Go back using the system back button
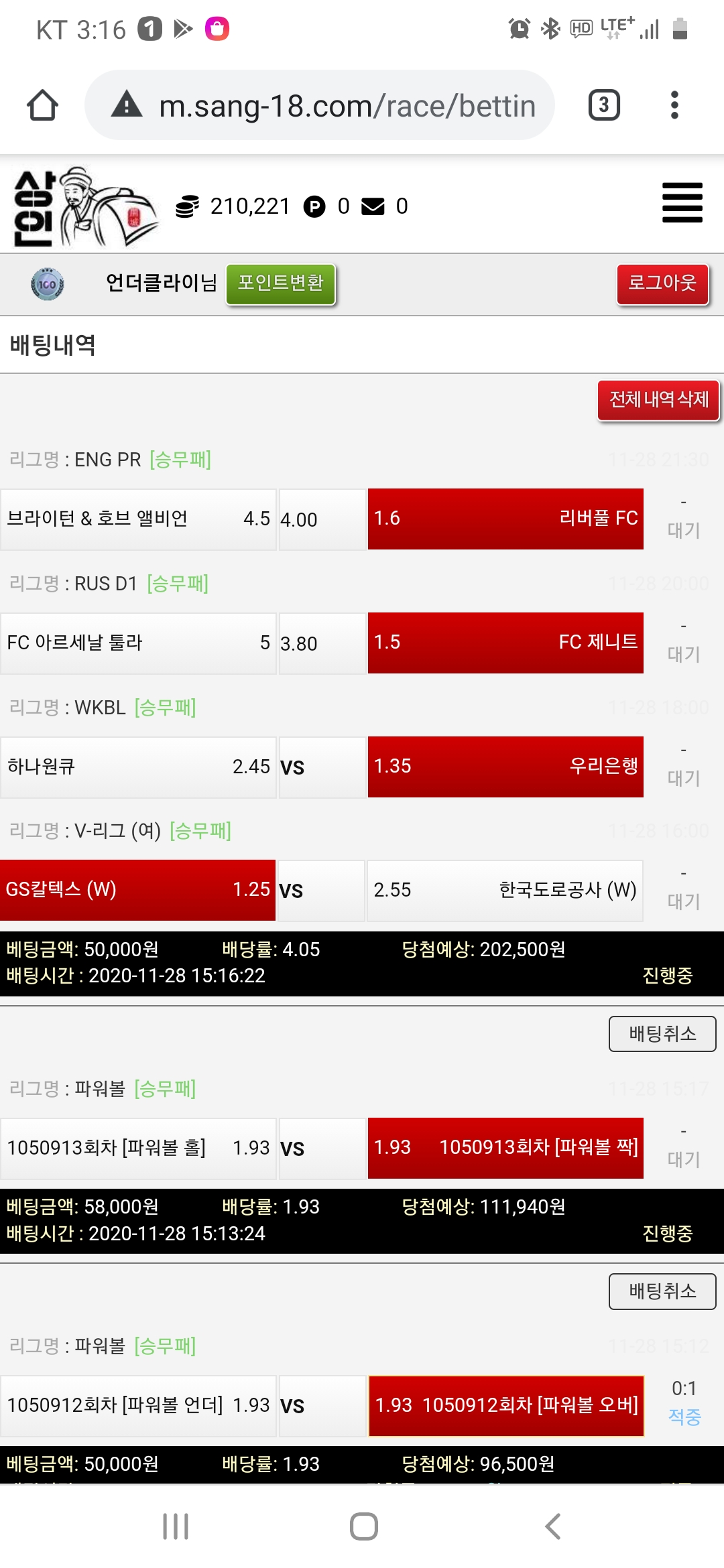724x1568 pixels. (552, 1526)
